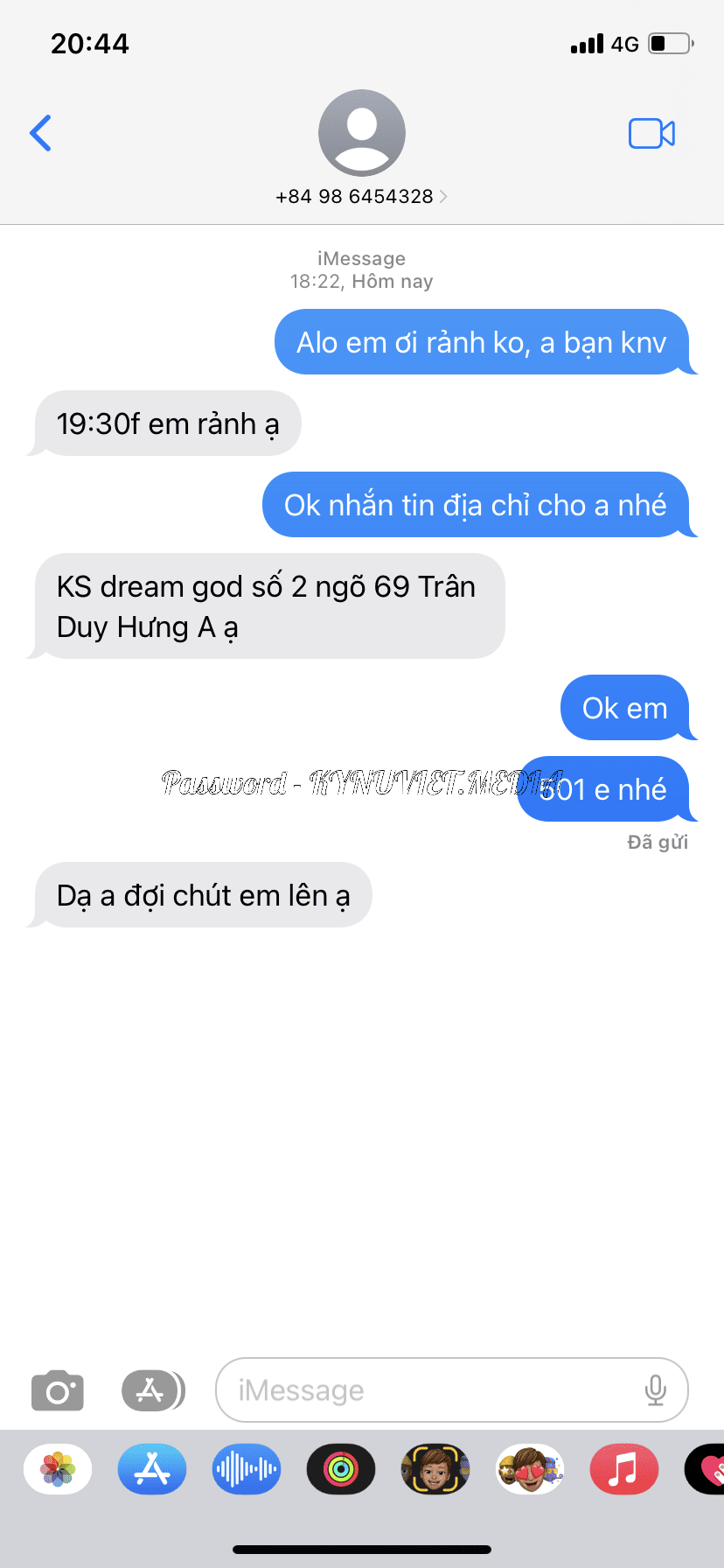The height and width of the screenshot is (1568, 724).
Task: Open the camera to attach a photo
Action: (x=58, y=1390)
